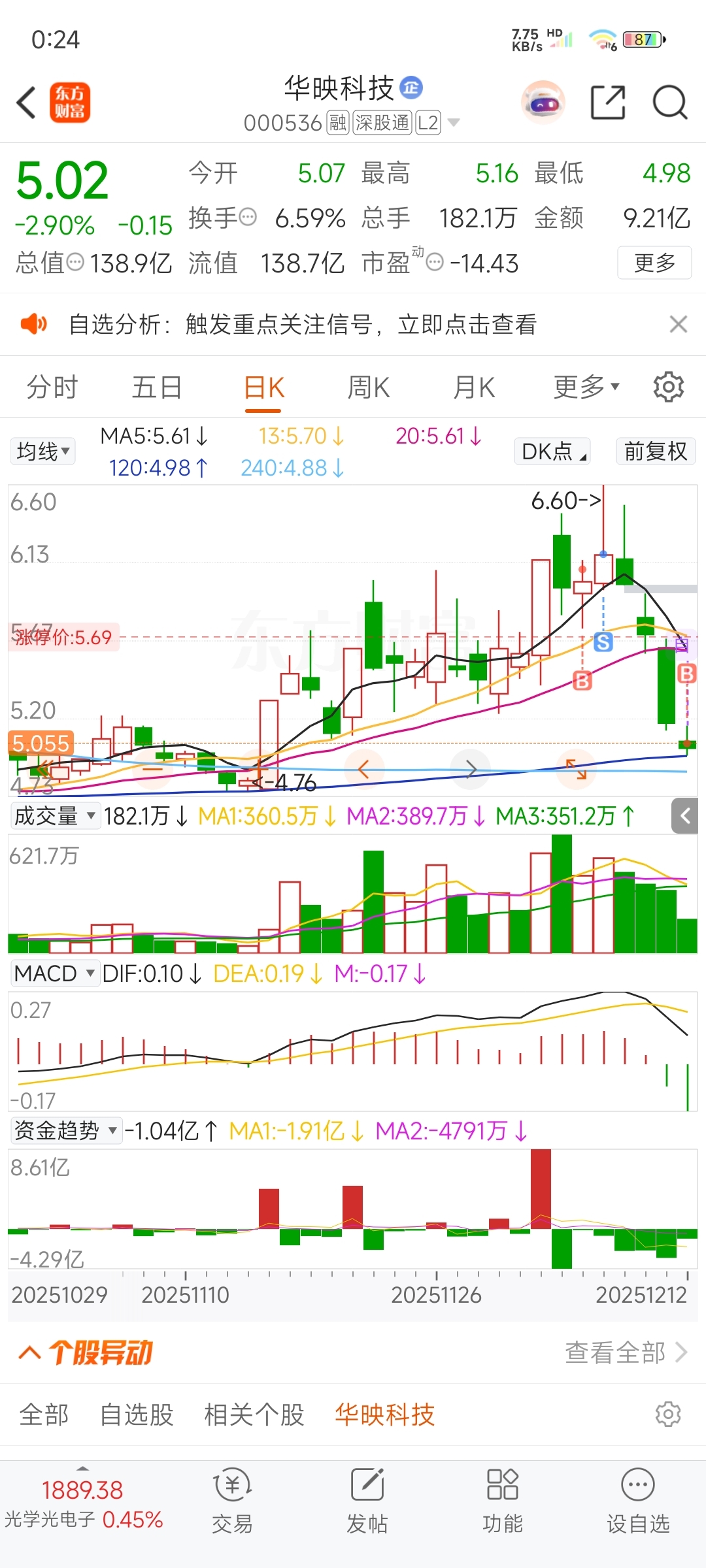Select the 周K chart tab
Viewport: 706px width, 1568px height.
click(x=369, y=387)
